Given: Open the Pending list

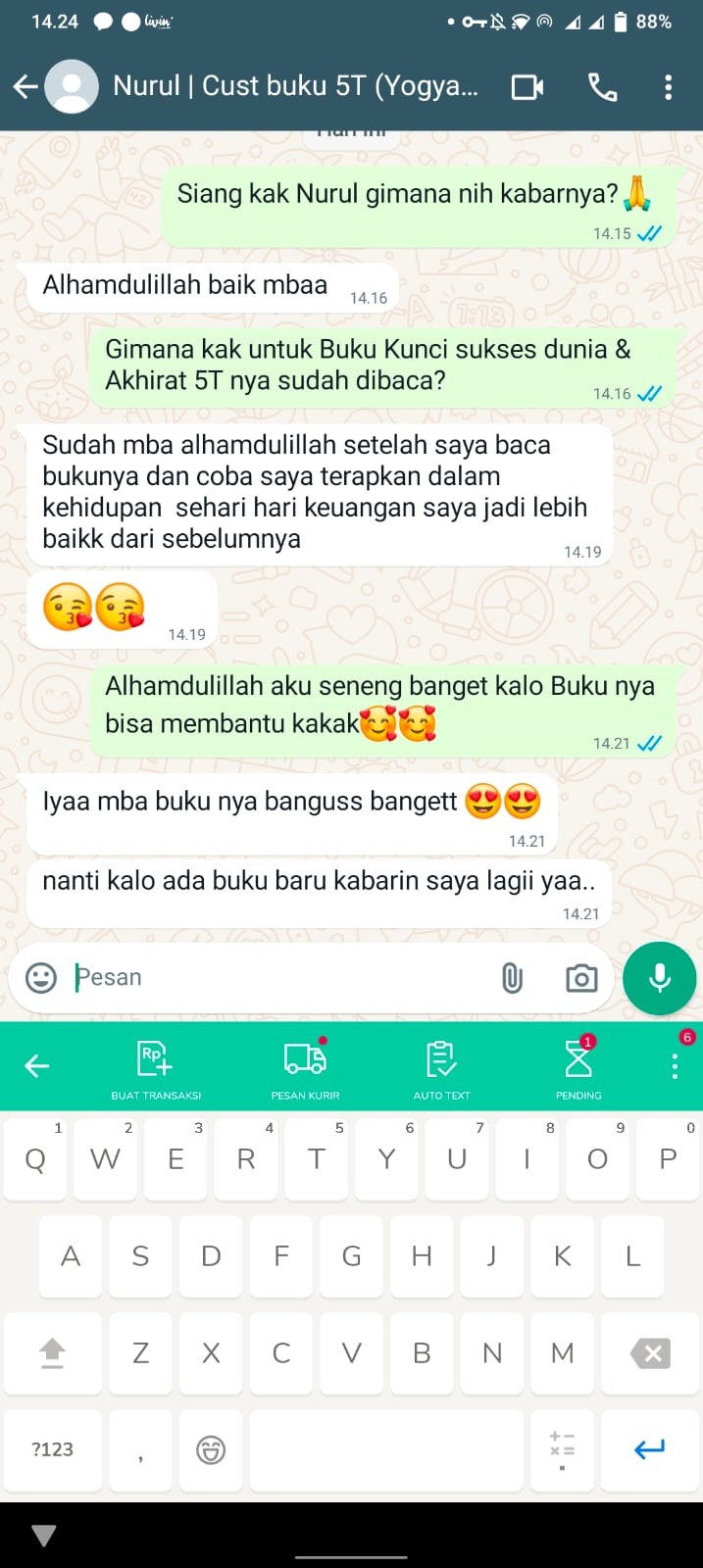Looking at the screenshot, I should tap(578, 1066).
